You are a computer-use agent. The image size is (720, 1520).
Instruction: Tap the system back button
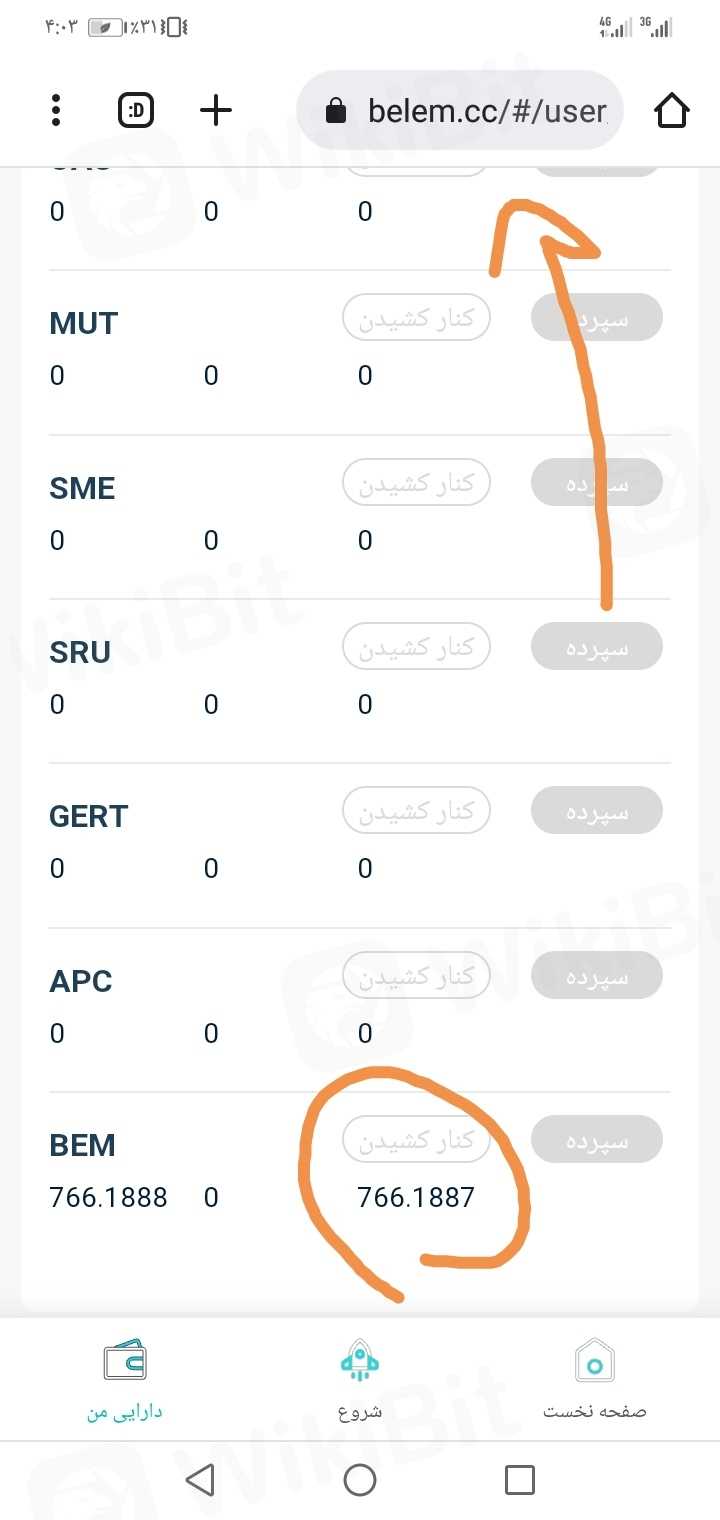[201, 1480]
